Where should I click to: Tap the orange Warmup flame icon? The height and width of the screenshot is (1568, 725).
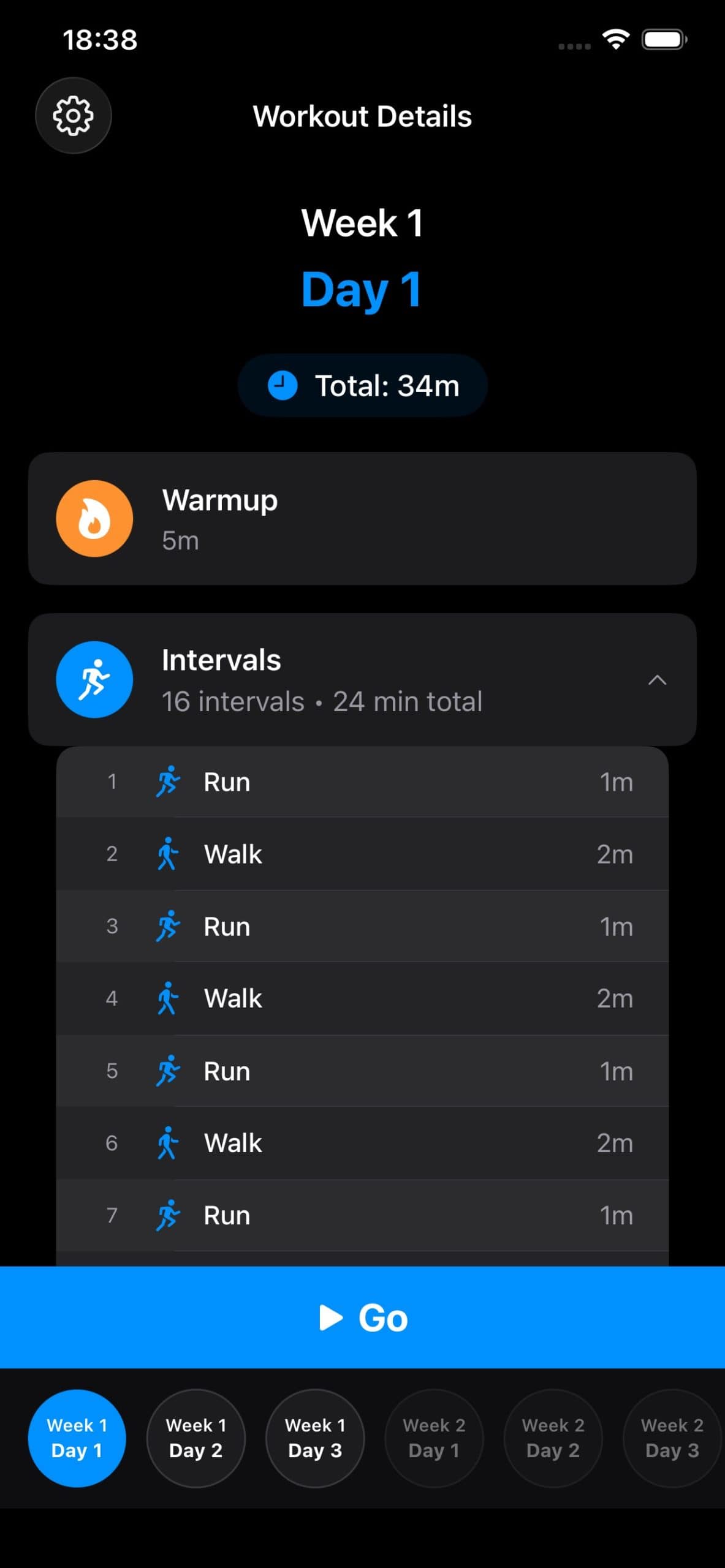click(x=94, y=518)
